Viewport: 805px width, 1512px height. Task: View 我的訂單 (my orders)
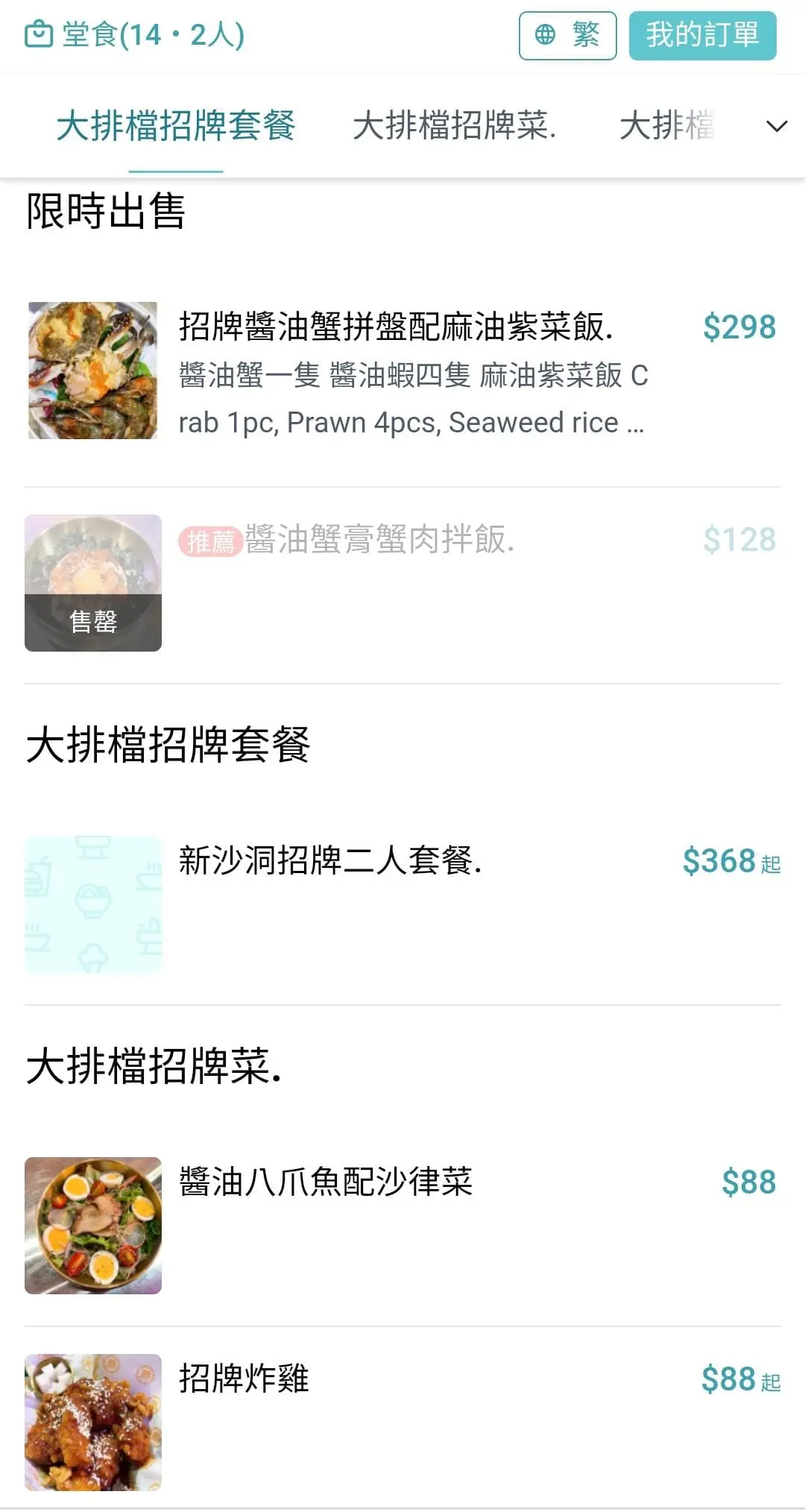702,35
